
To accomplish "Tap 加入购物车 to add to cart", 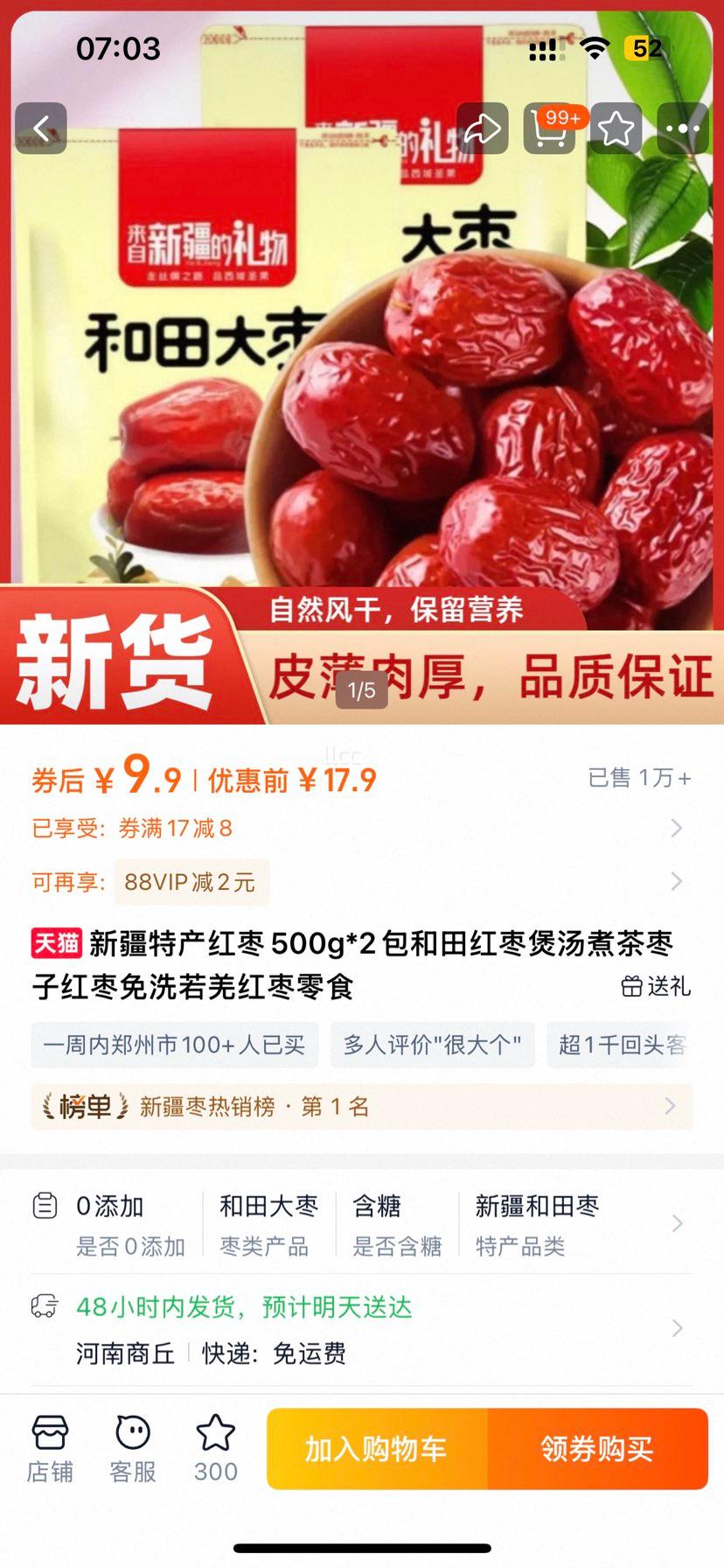I will pyautogui.click(x=378, y=1448).
